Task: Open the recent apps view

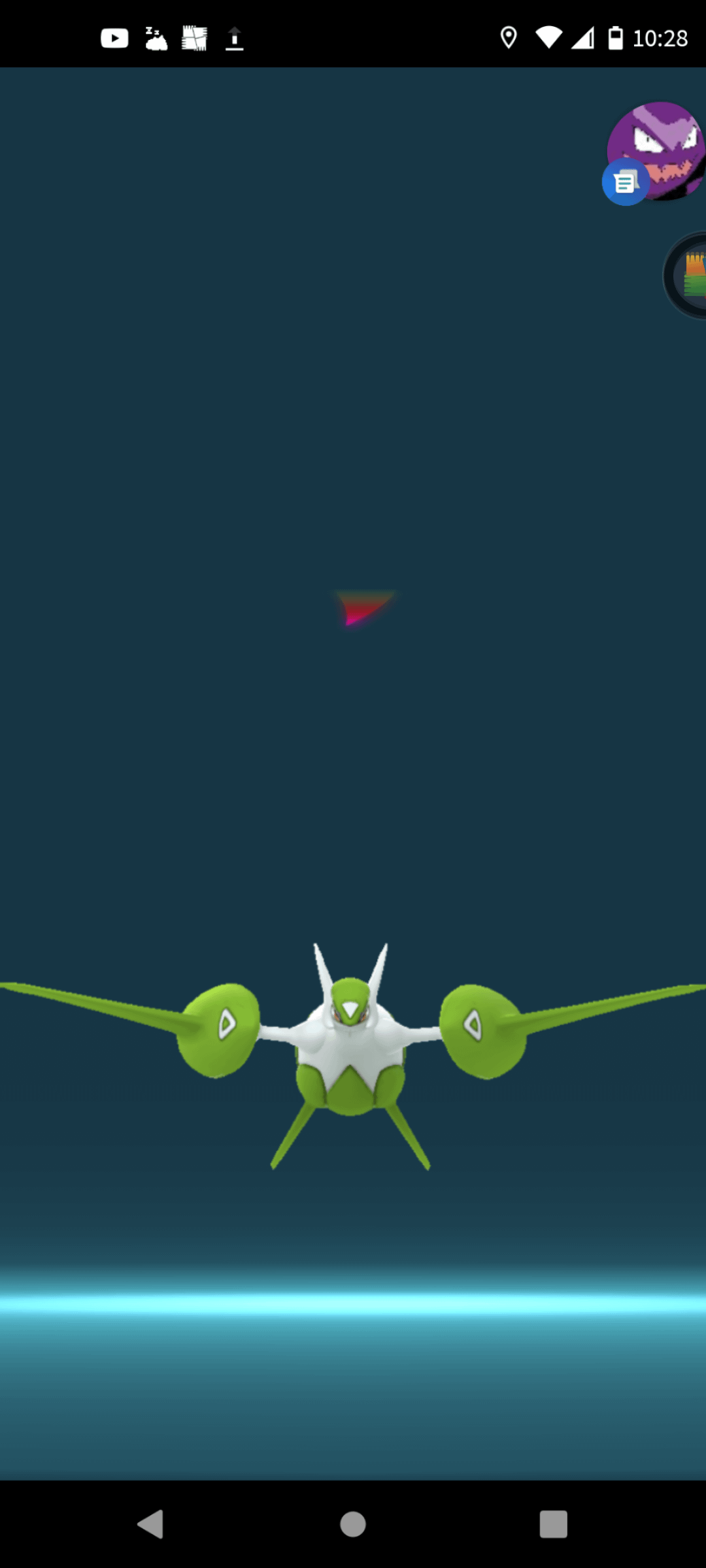Action: [x=553, y=1524]
